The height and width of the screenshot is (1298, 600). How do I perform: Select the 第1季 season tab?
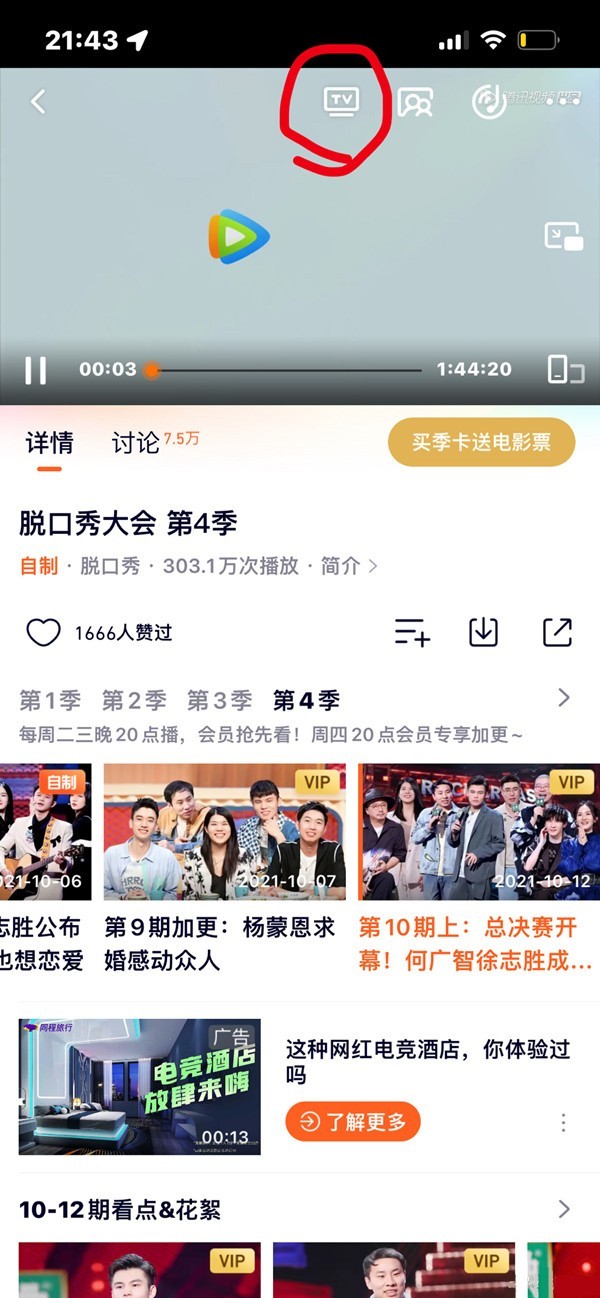point(50,700)
